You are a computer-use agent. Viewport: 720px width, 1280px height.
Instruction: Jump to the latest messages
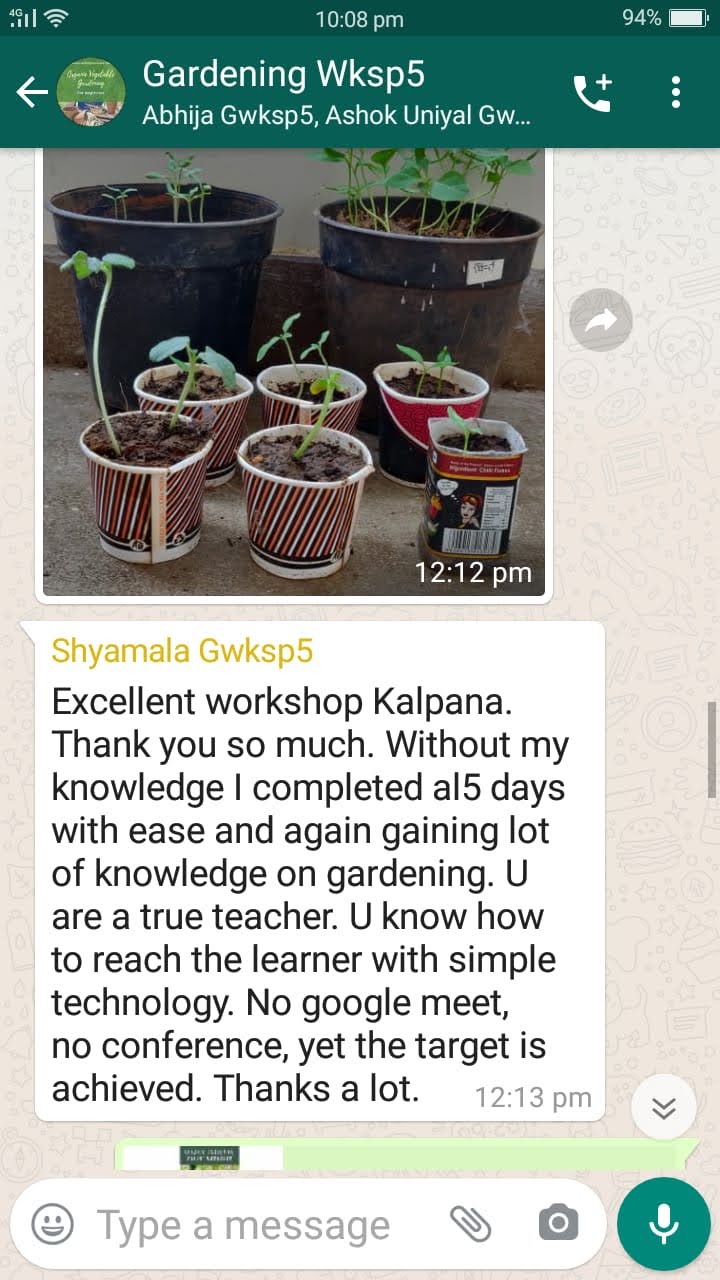[x=664, y=1107]
